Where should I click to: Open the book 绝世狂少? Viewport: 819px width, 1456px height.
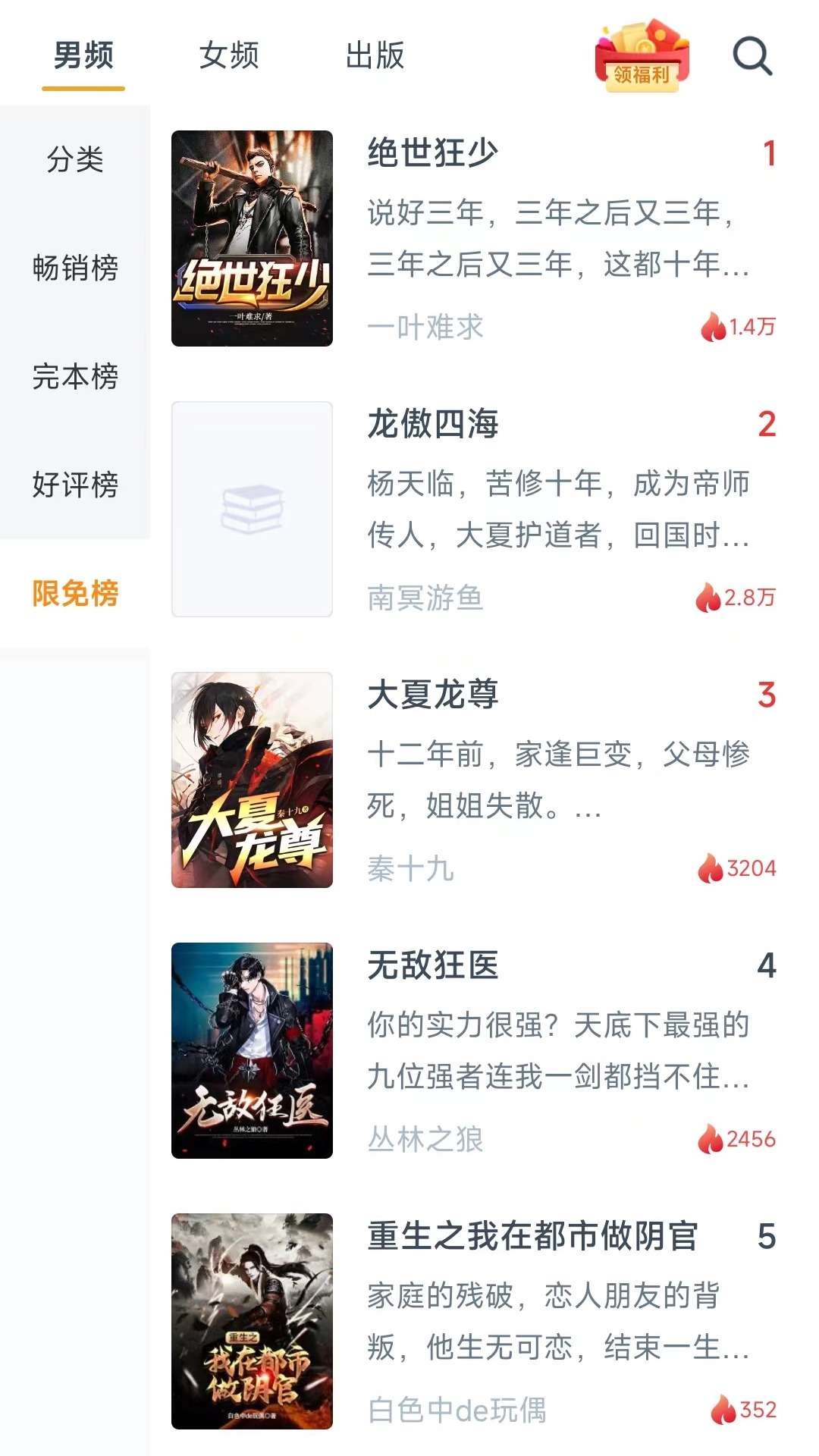coord(474,238)
